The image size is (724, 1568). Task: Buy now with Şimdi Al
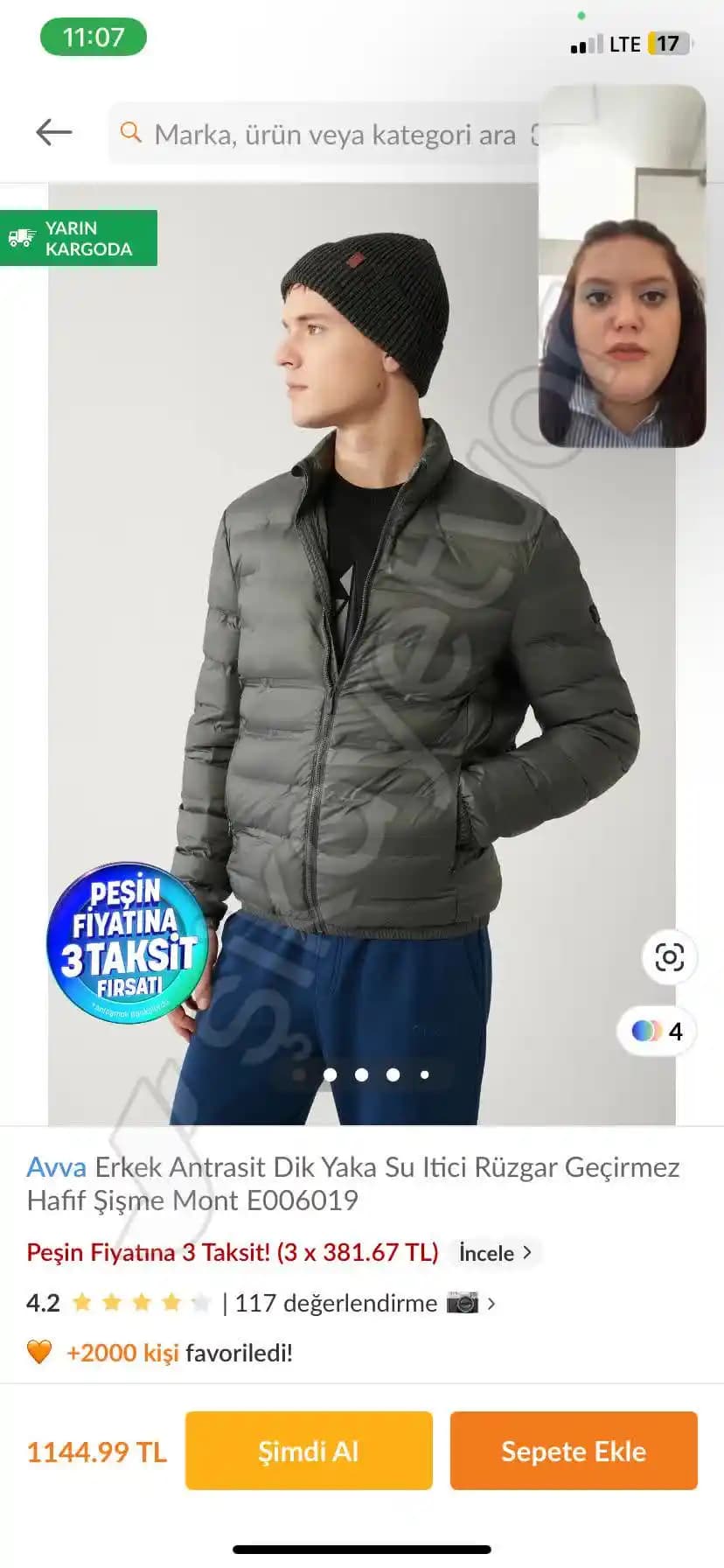[309, 1451]
